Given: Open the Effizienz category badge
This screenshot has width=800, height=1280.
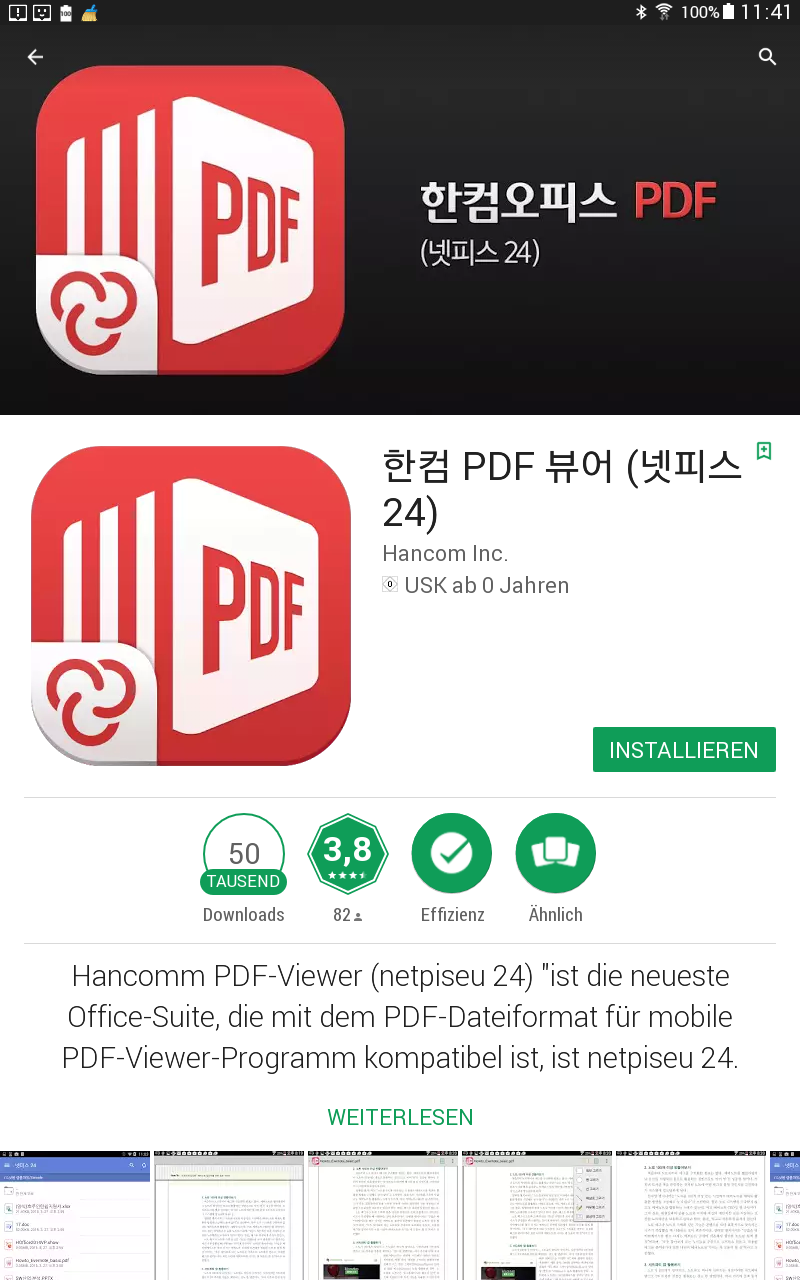Looking at the screenshot, I should click(x=452, y=854).
